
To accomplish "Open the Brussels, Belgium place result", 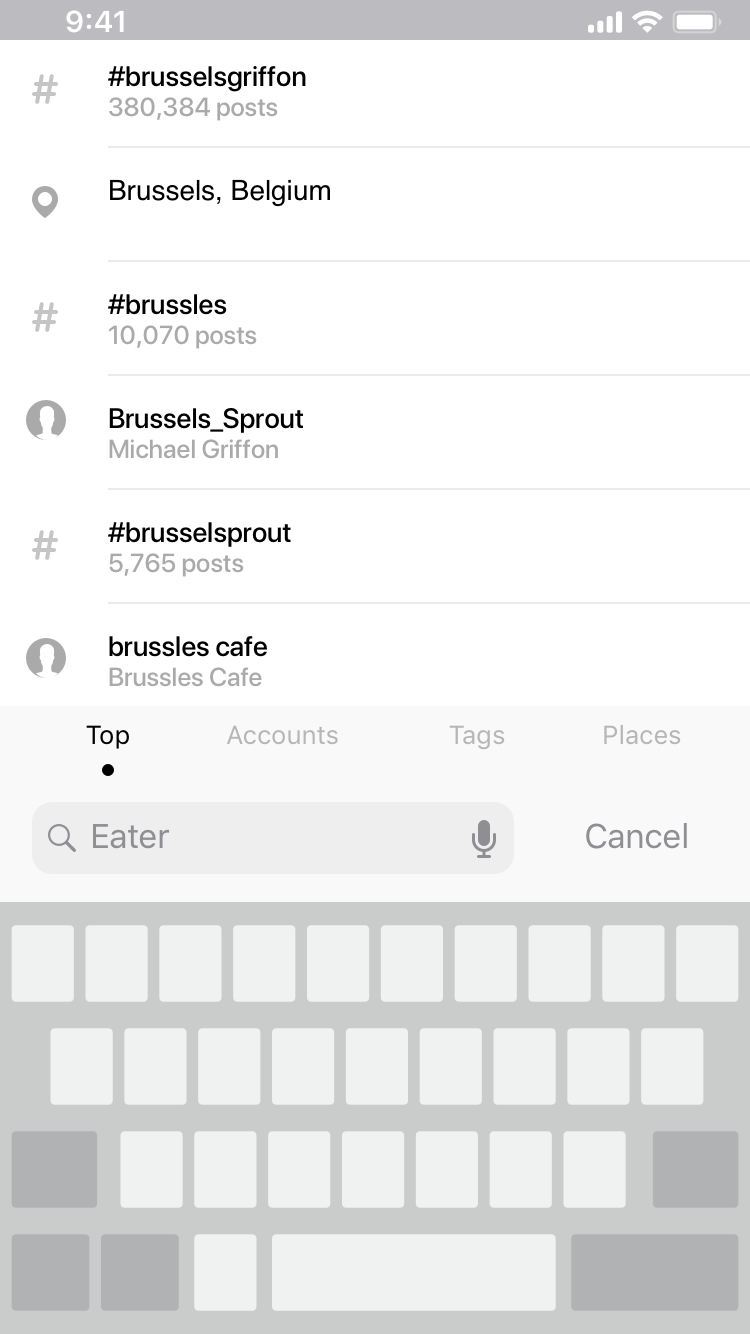I will [375, 204].
